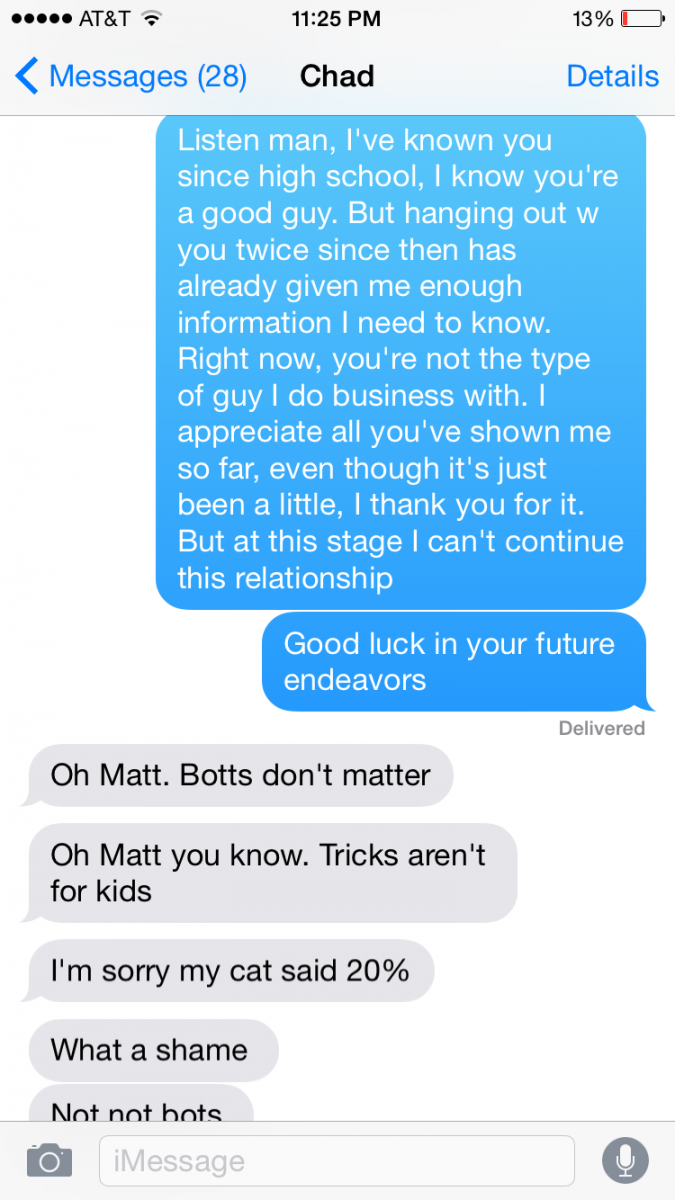Focus the iMessage text field
Image resolution: width=675 pixels, height=1200 pixels.
[x=337, y=1161]
